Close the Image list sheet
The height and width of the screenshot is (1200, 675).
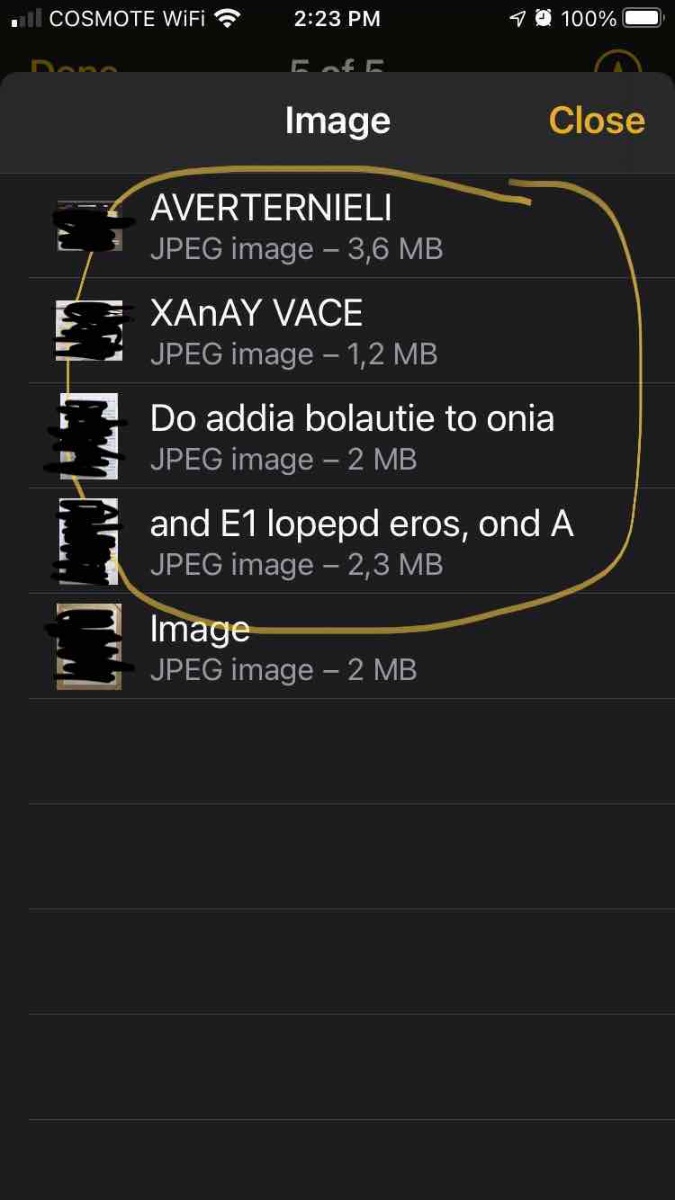[x=596, y=121]
